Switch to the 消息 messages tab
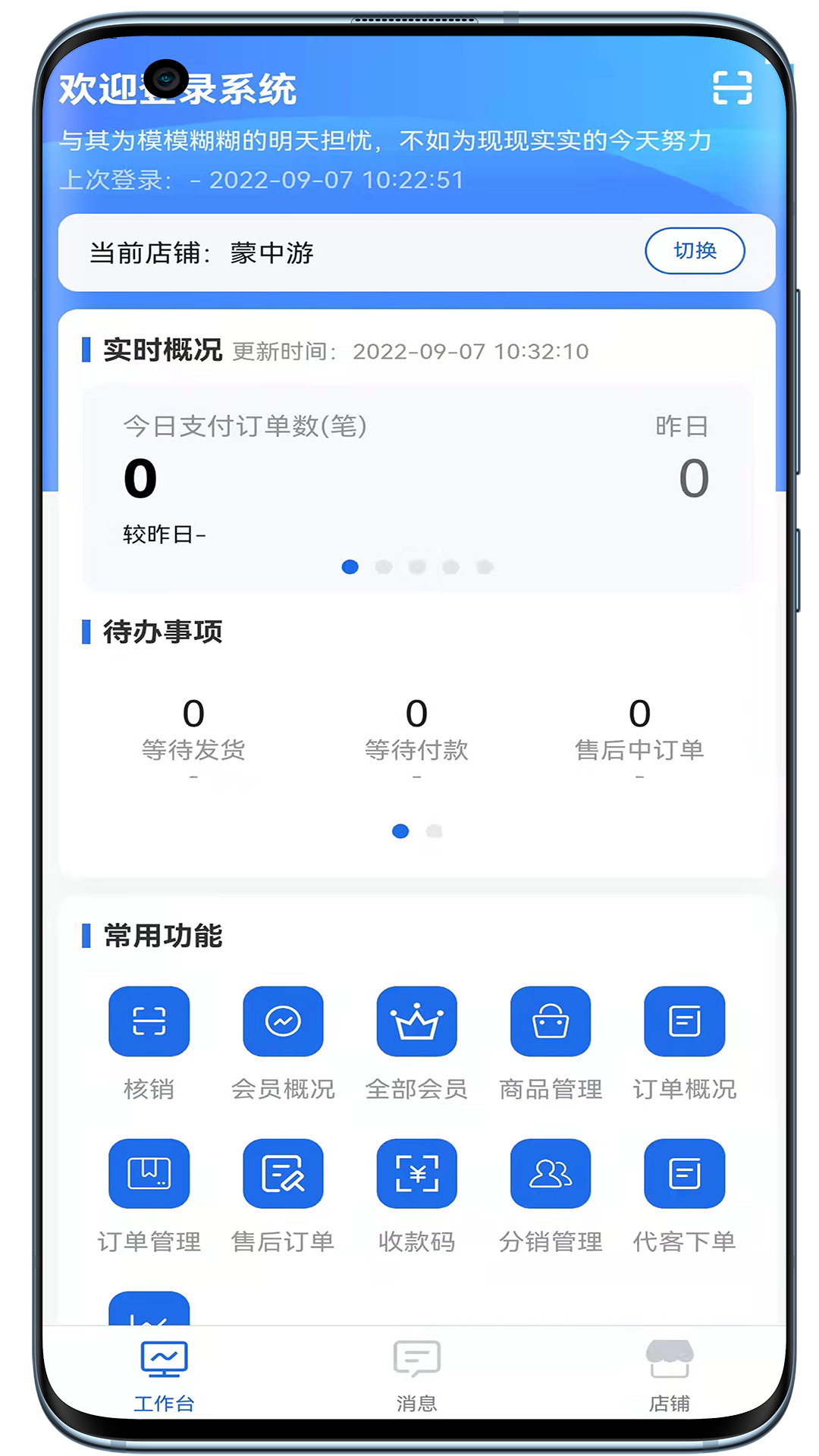This screenshot has width=819, height=1456. (x=416, y=1373)
